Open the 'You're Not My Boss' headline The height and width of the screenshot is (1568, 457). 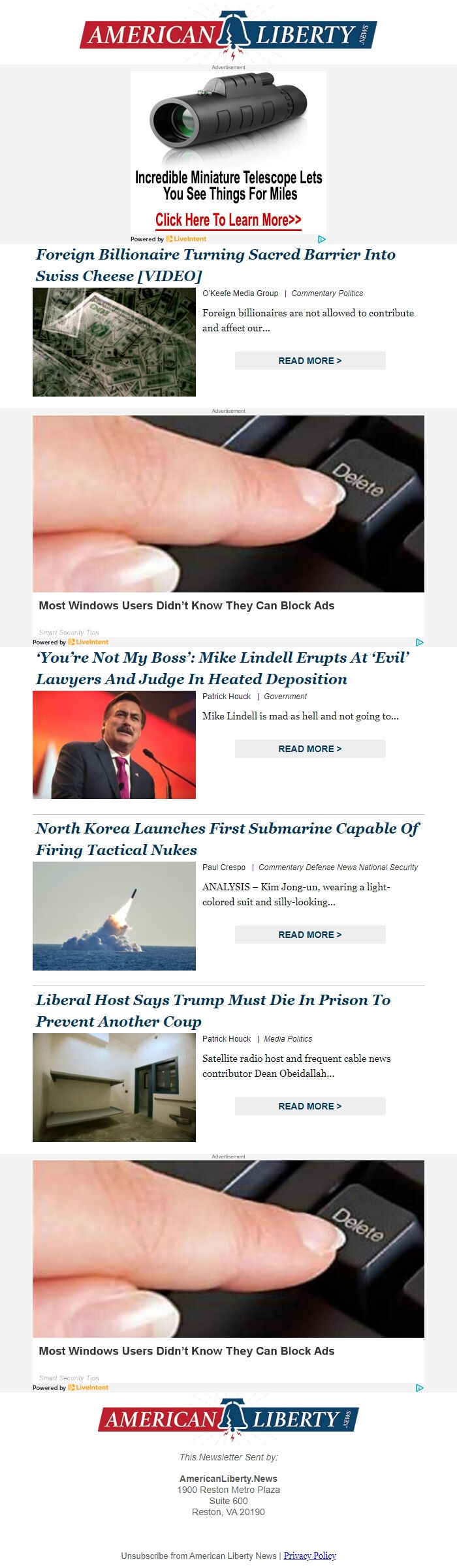tap(223, 668)
